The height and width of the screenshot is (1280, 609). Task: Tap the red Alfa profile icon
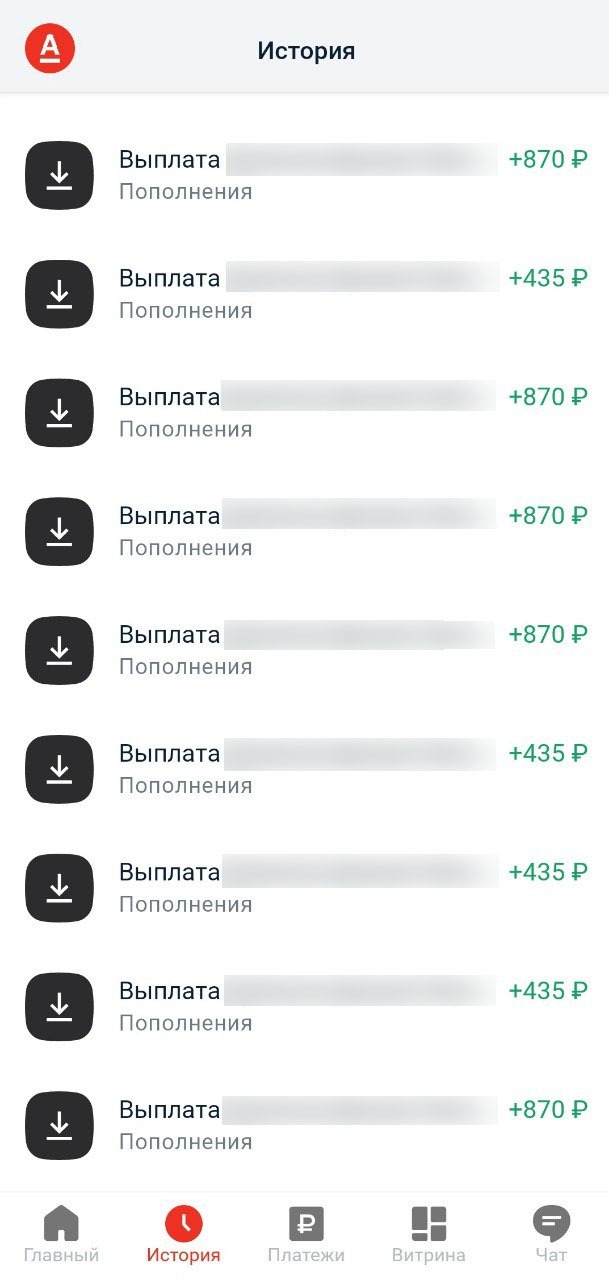[50, 48]
